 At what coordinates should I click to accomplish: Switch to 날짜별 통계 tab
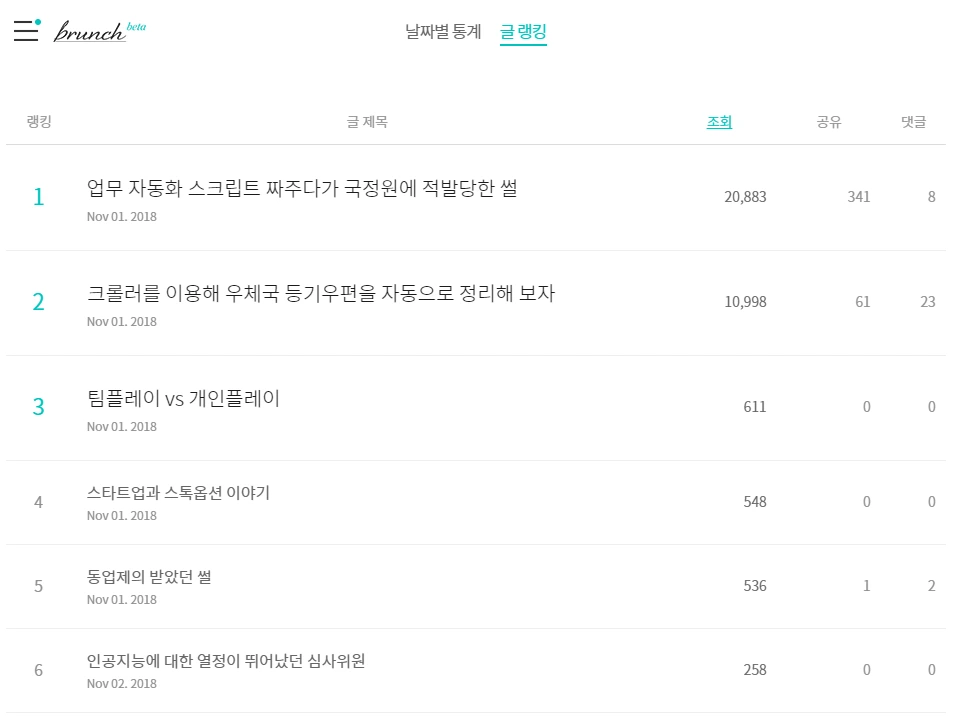443,32
